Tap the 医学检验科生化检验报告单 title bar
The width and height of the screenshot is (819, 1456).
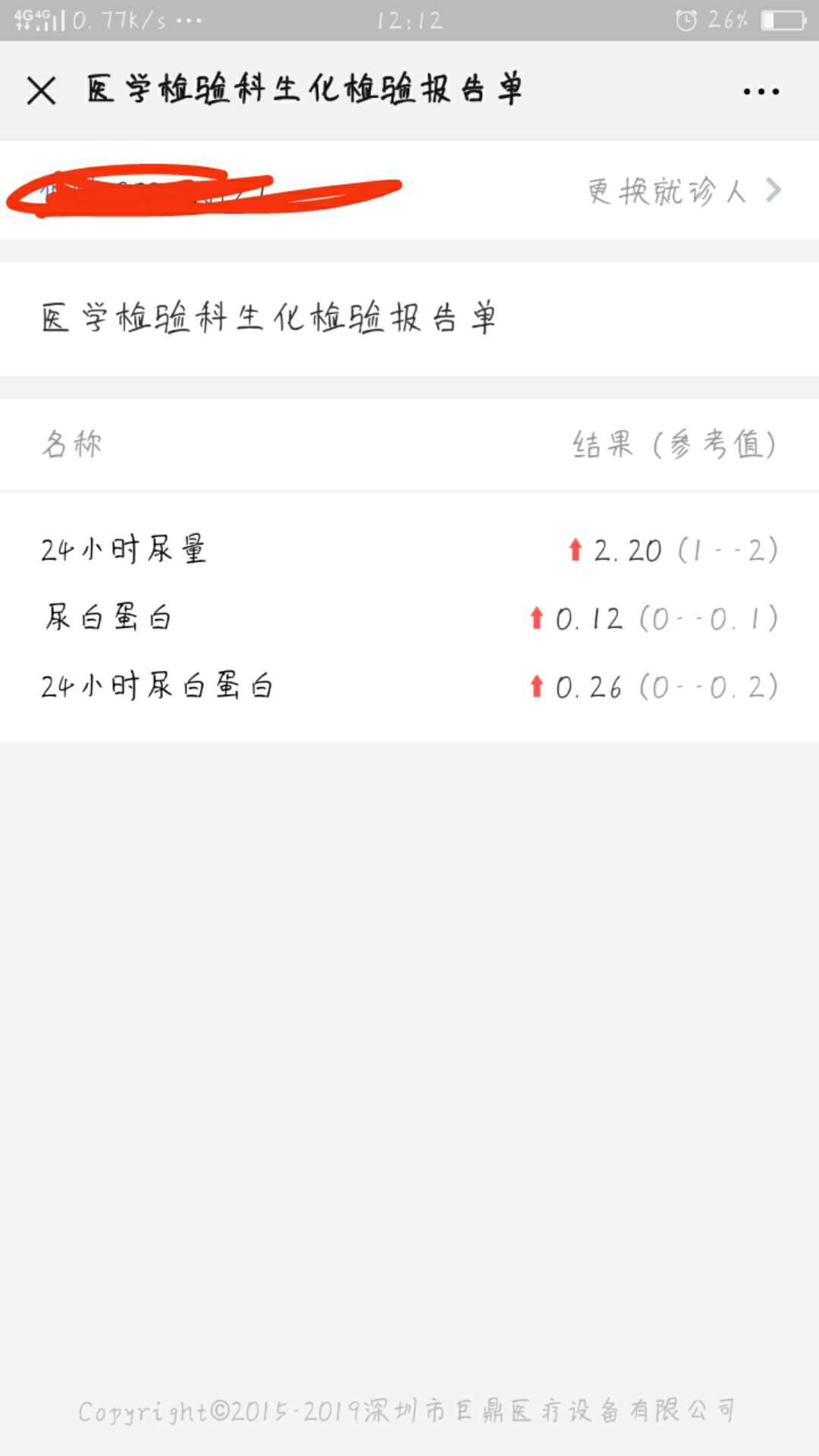[x=303, y=91]
